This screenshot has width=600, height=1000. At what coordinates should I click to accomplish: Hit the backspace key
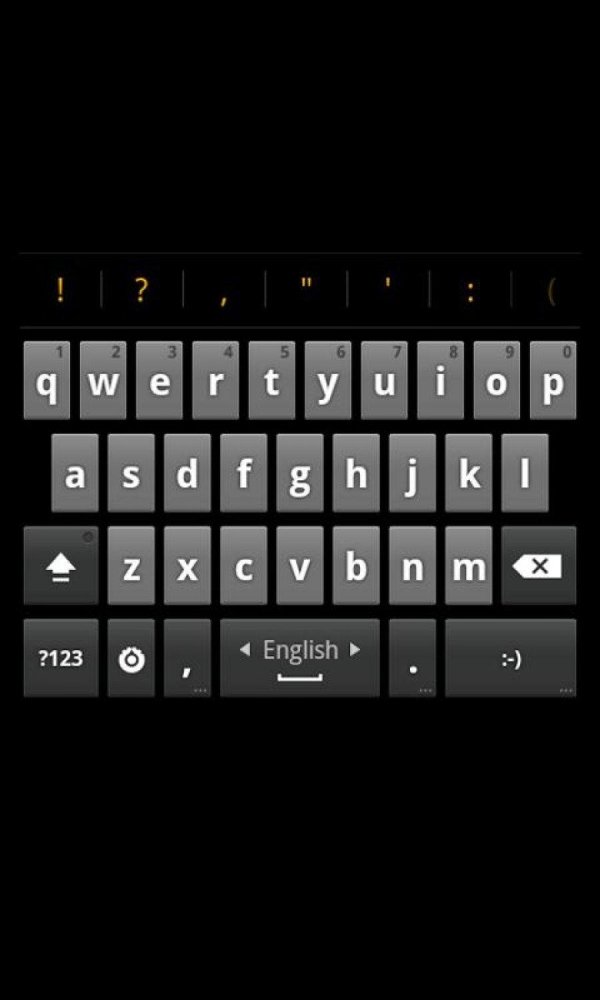pos(539,565)
